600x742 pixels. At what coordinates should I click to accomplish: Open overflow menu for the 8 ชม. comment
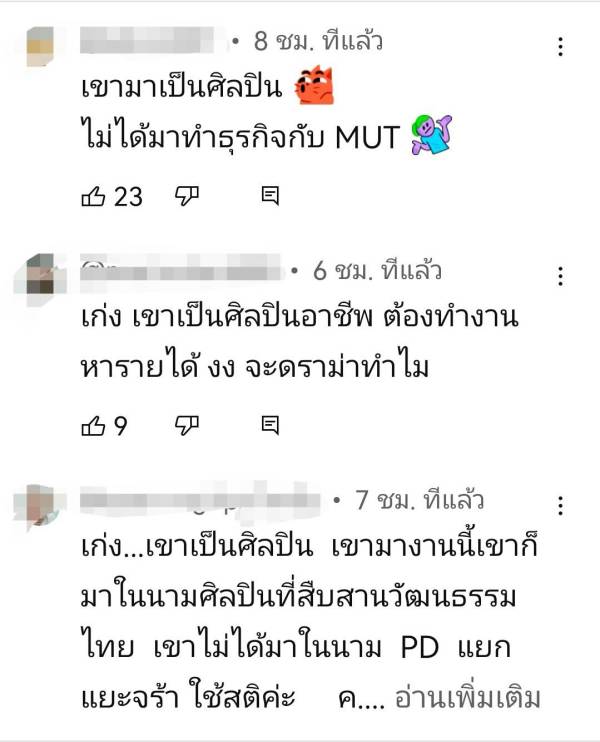(x=561, y=46)
